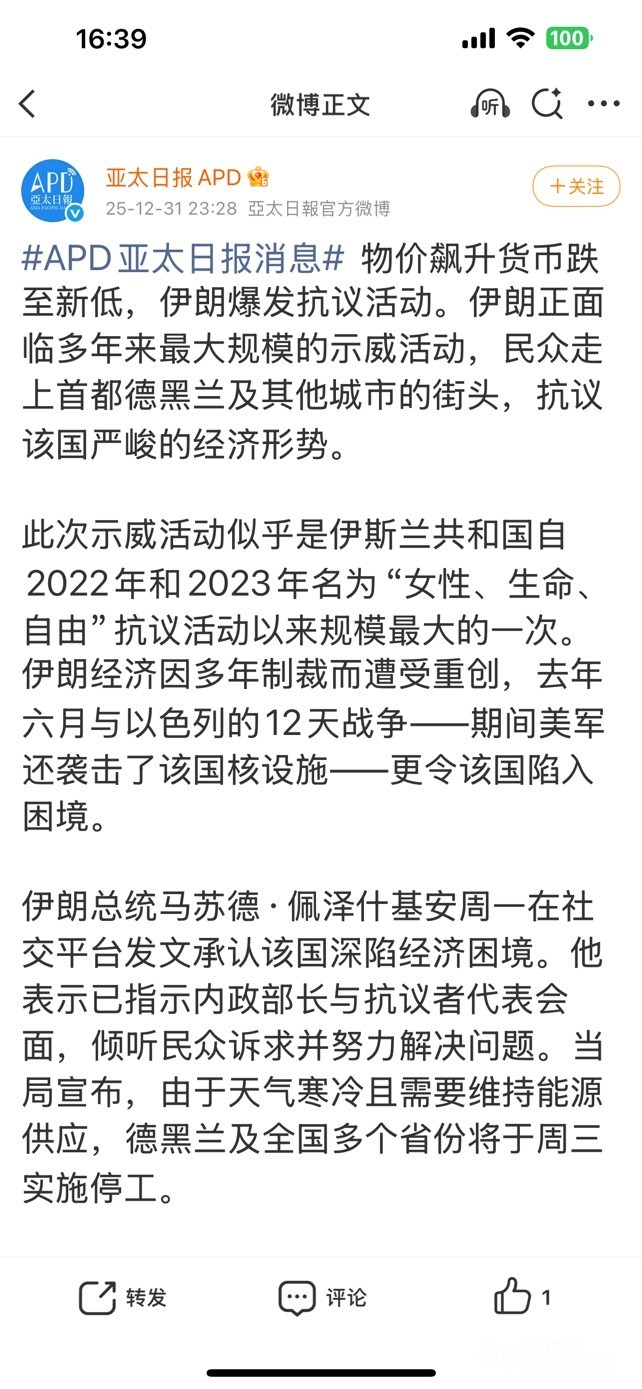Repost this post using 转发
This screenshot has height=1389, width=642.
123,1298
